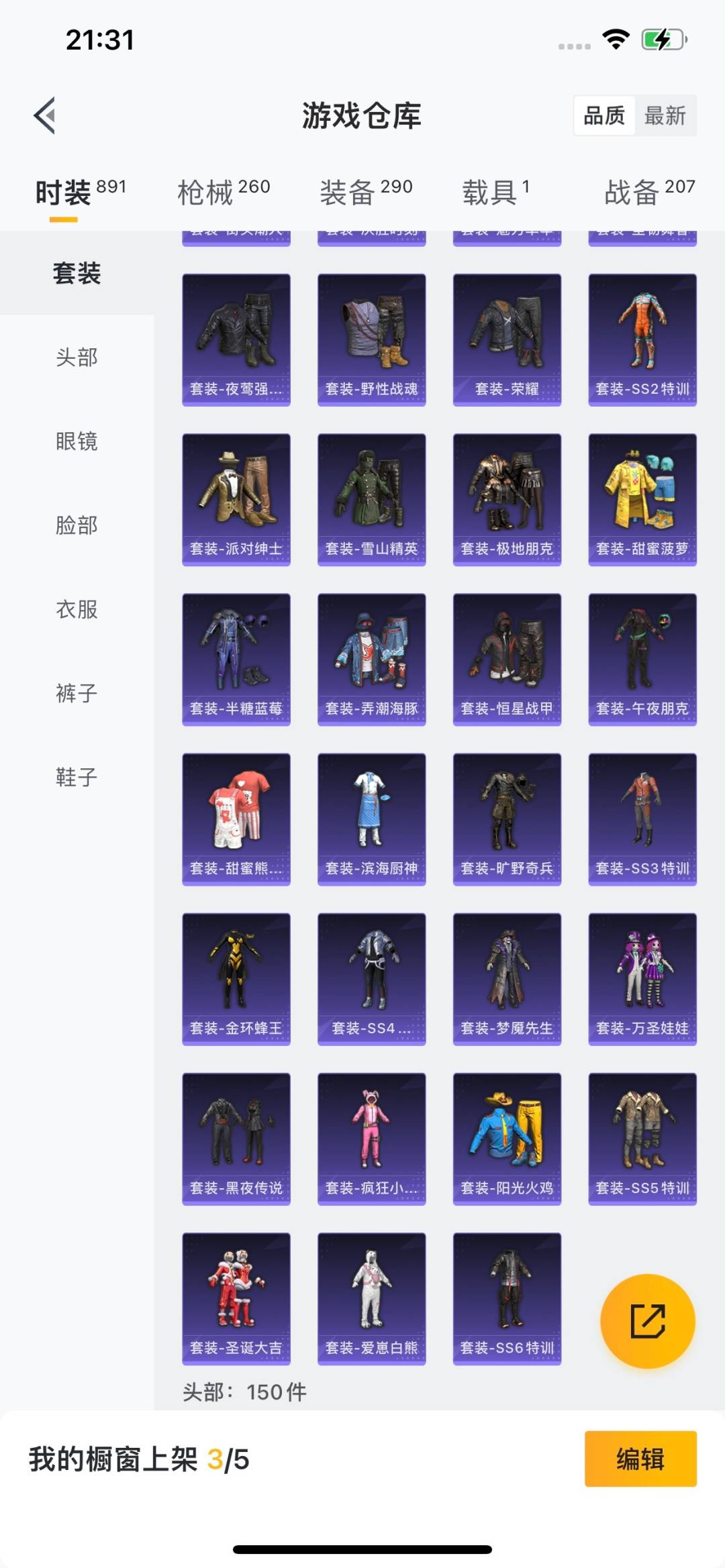Screen dimensions: 725x1568
Task: Show the 衣服 category
Action: point(77,609)
